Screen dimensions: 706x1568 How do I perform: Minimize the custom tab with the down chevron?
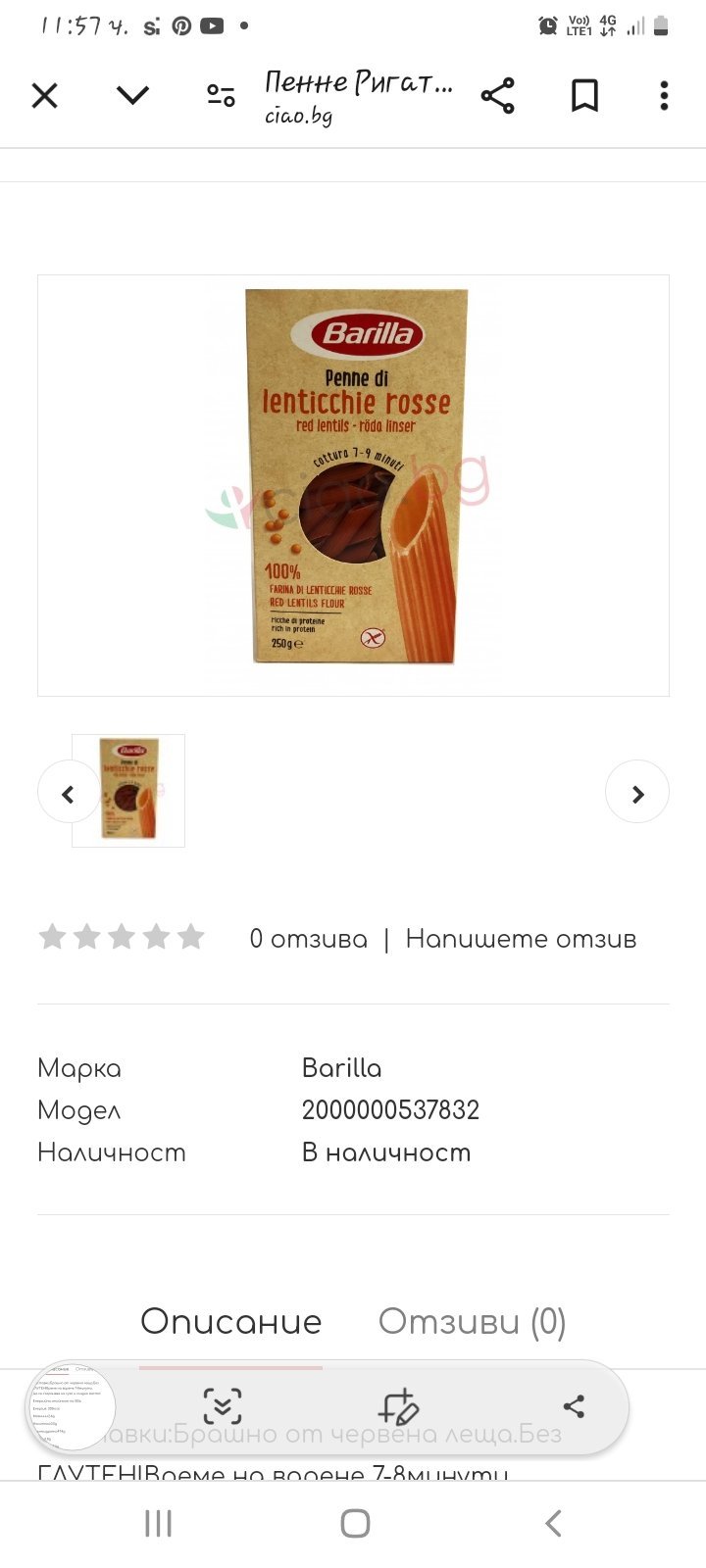[132, 95]
